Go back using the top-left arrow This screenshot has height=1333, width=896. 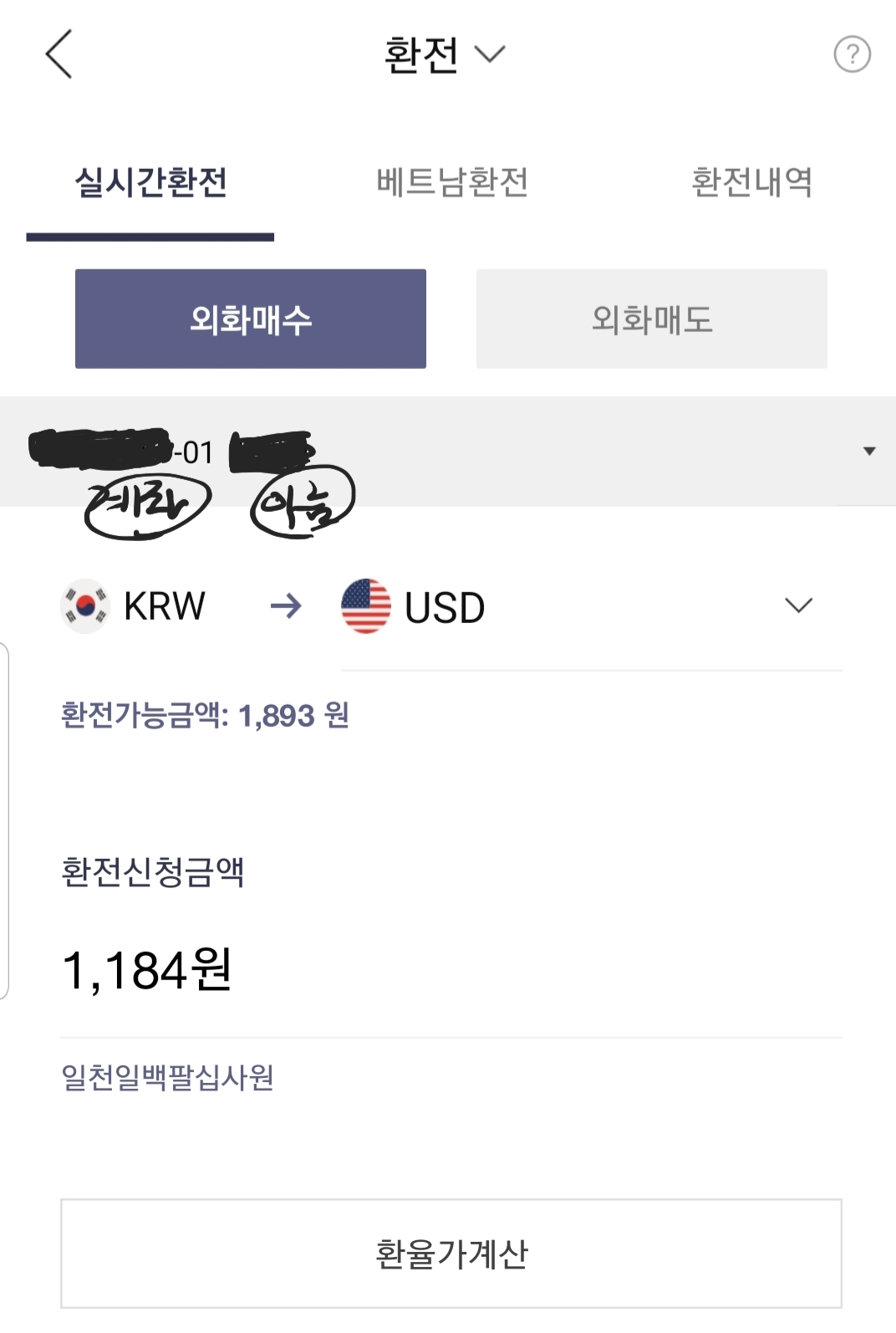click(x=59, y=54)
